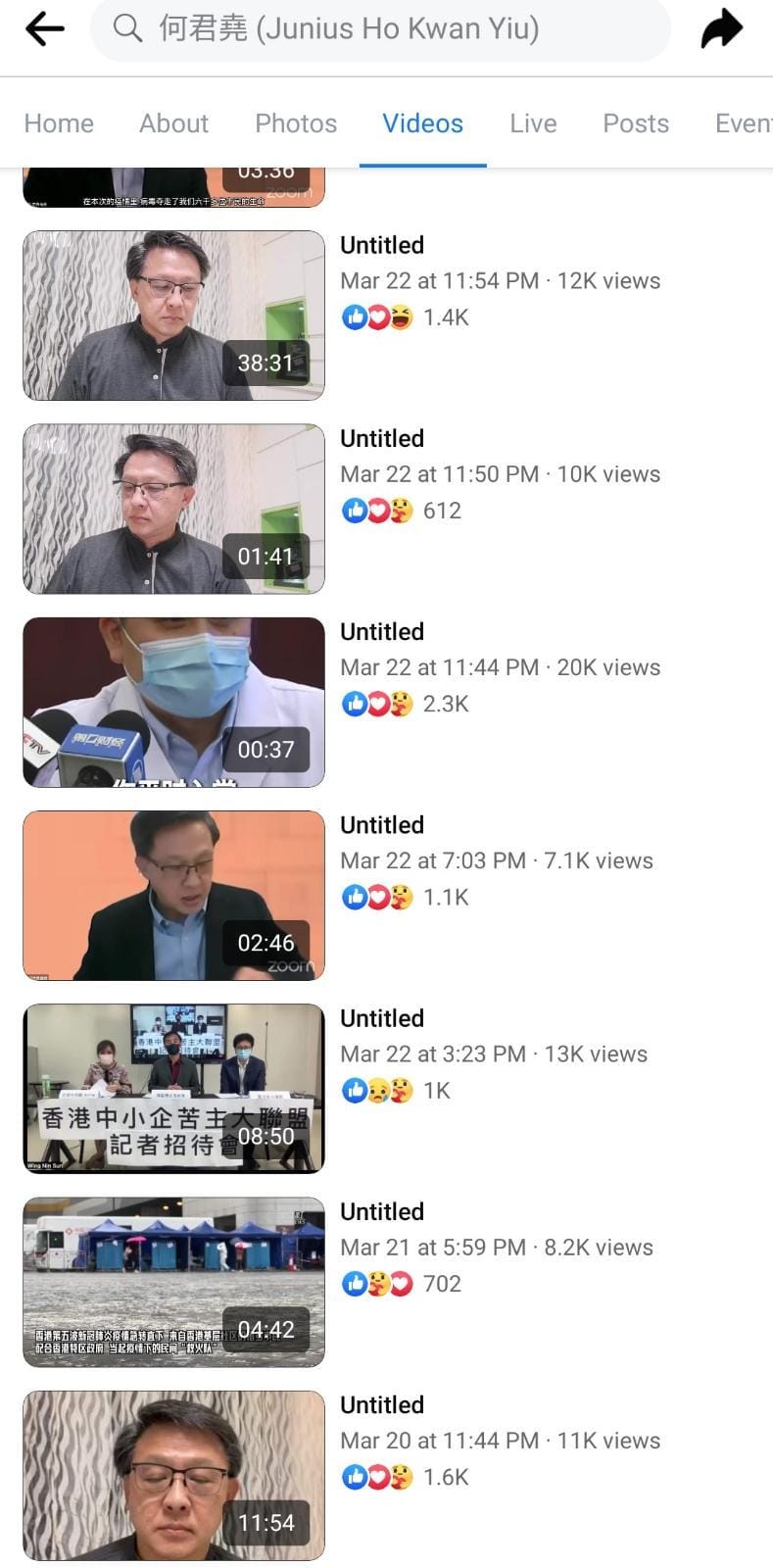The image size is (773, 1568).
Task: Open the Photos tab
Action: point(296,123)
